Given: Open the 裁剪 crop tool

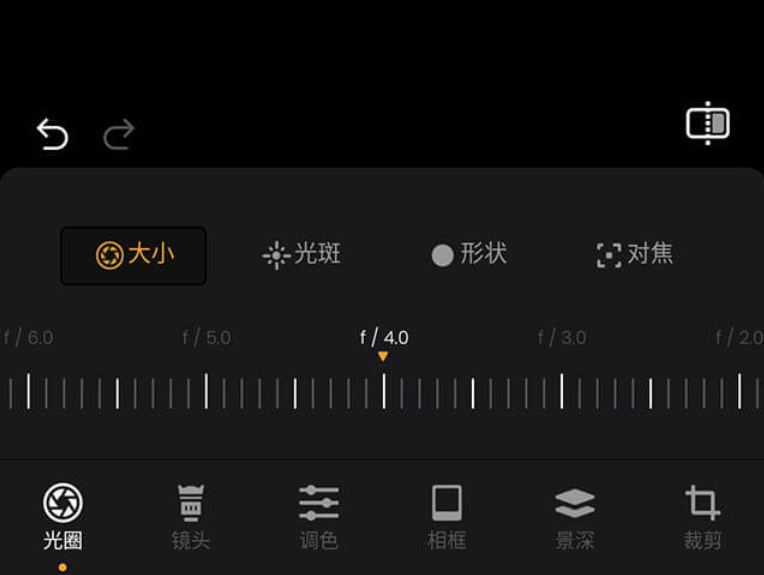Looking at the screenshot, I should tap(702, 516).
